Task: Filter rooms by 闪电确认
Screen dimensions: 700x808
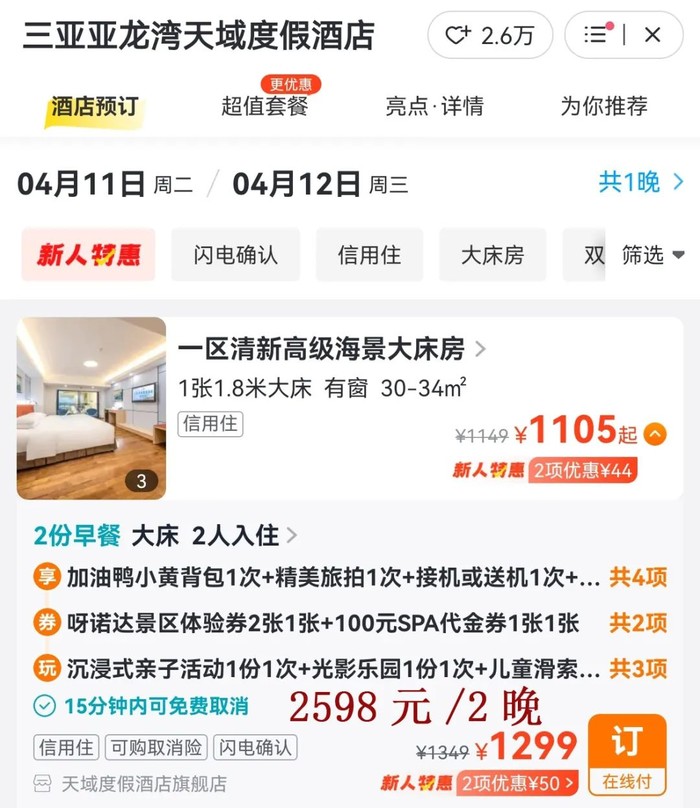Action: click(235, 255)
